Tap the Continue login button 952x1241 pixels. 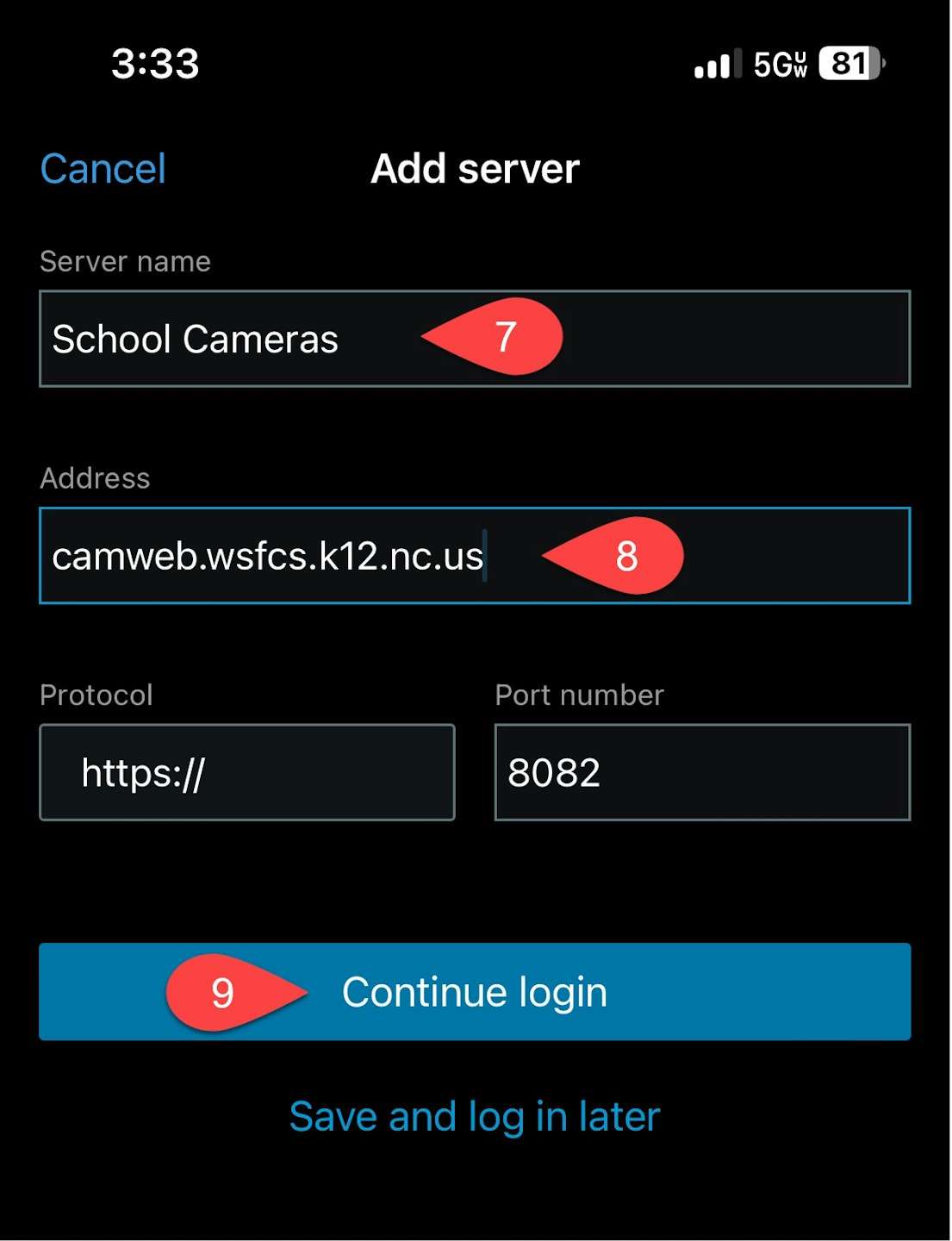point(475,992)
